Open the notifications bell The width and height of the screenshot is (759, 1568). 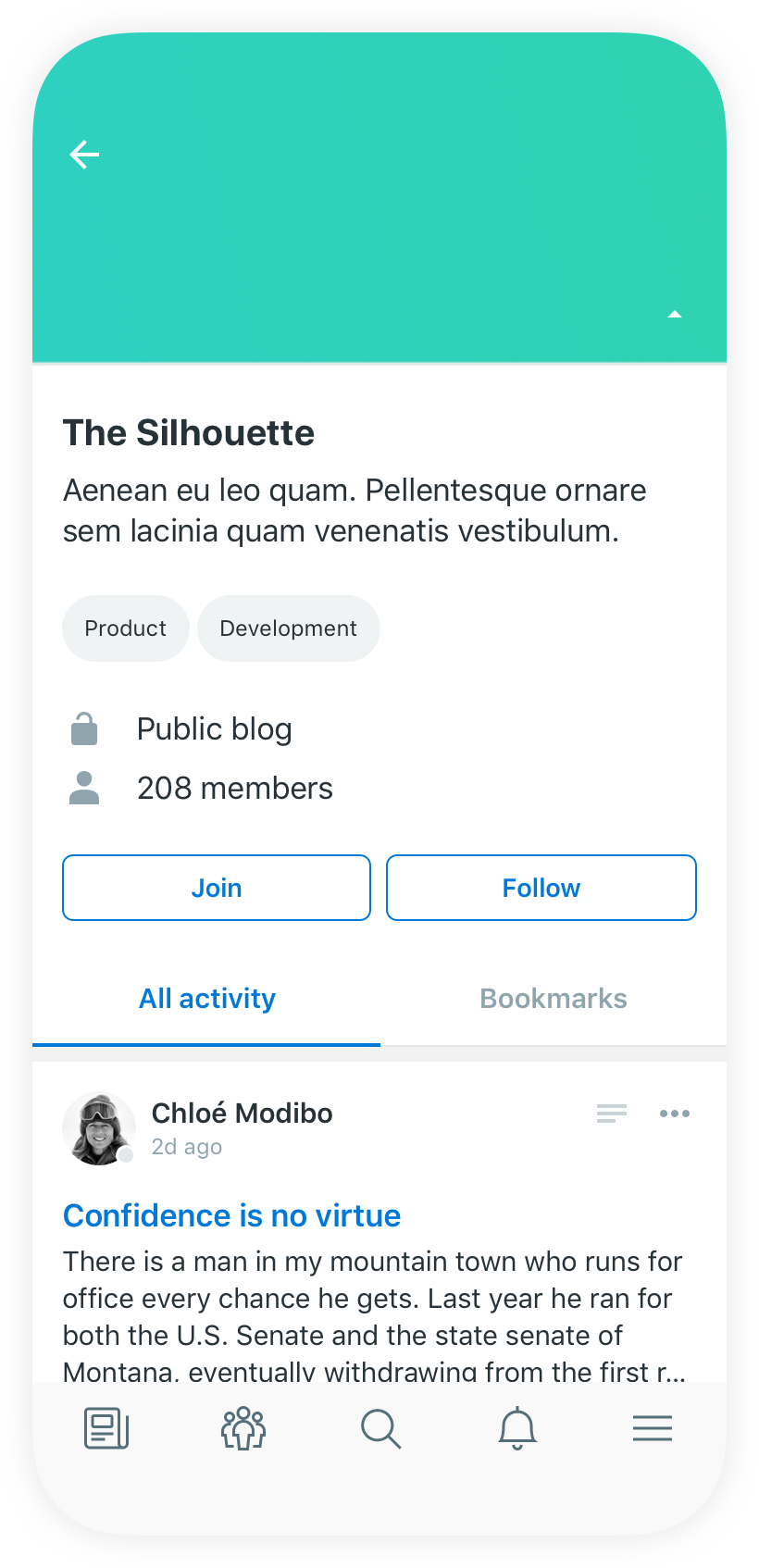(517, 1428)
